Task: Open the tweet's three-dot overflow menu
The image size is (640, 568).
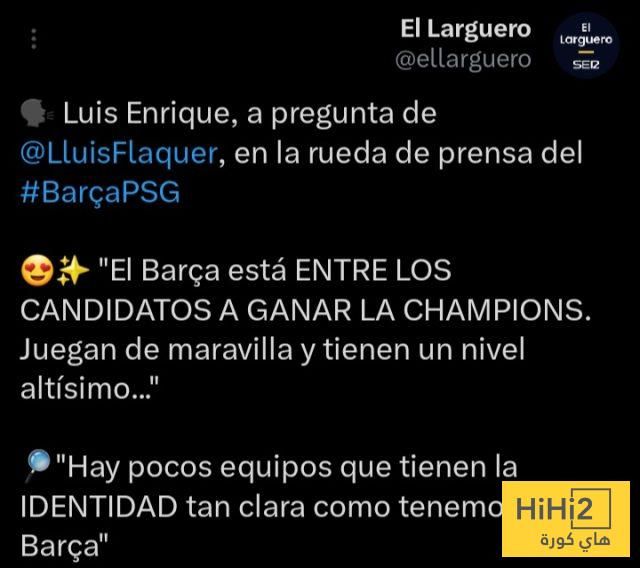Action: coord(36,39)
